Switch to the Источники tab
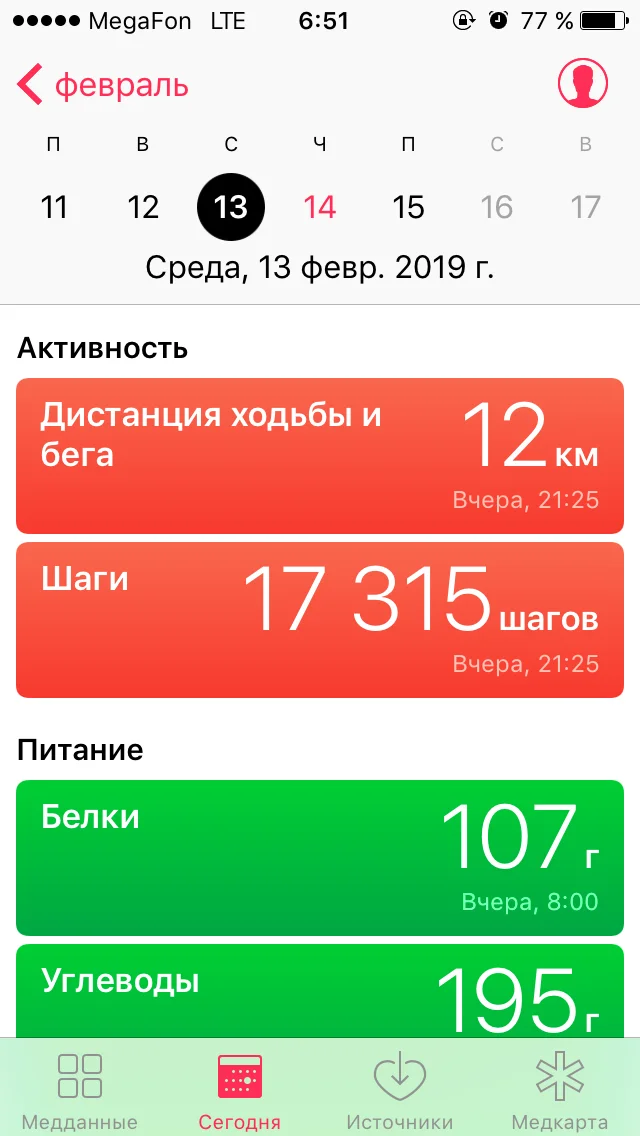 click(x=400, y=1090)
